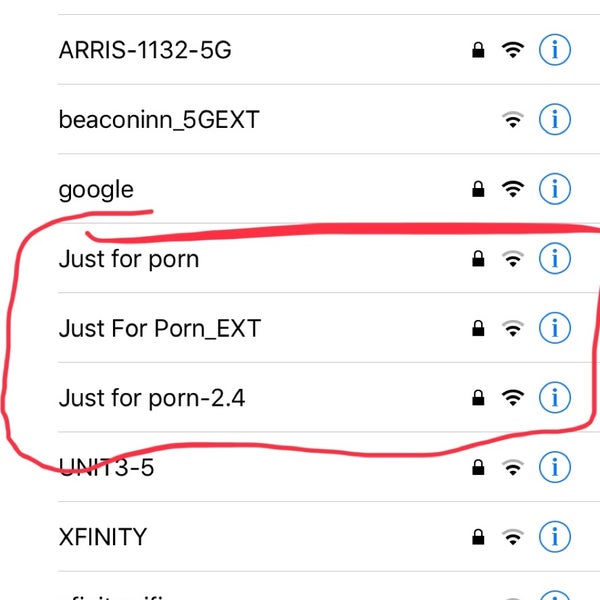This screenshot has height=600, width=600.
Task: Connect to beaconinn_5GEXT network
Action: (x=159, y=119)
